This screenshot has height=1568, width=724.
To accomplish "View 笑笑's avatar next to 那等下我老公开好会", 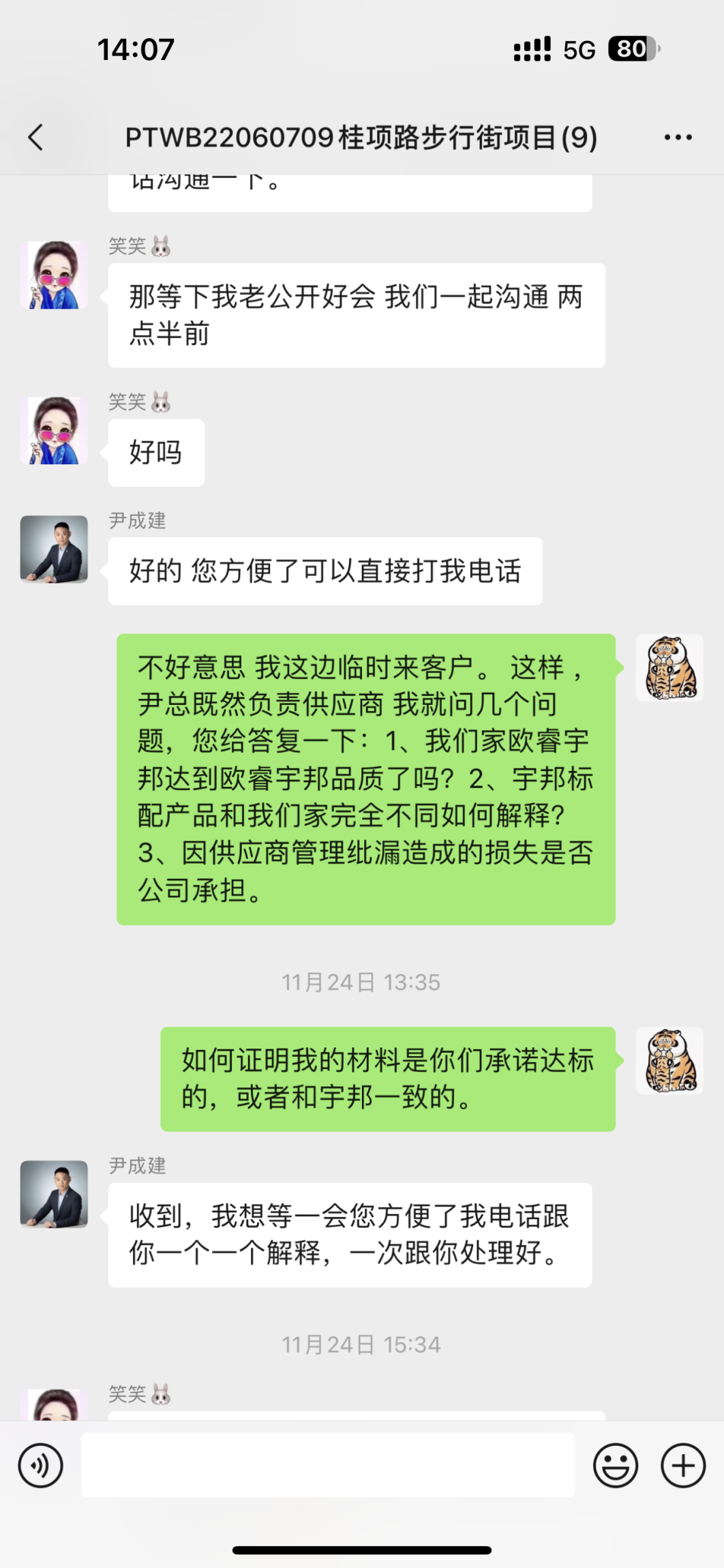I will 54,275.
